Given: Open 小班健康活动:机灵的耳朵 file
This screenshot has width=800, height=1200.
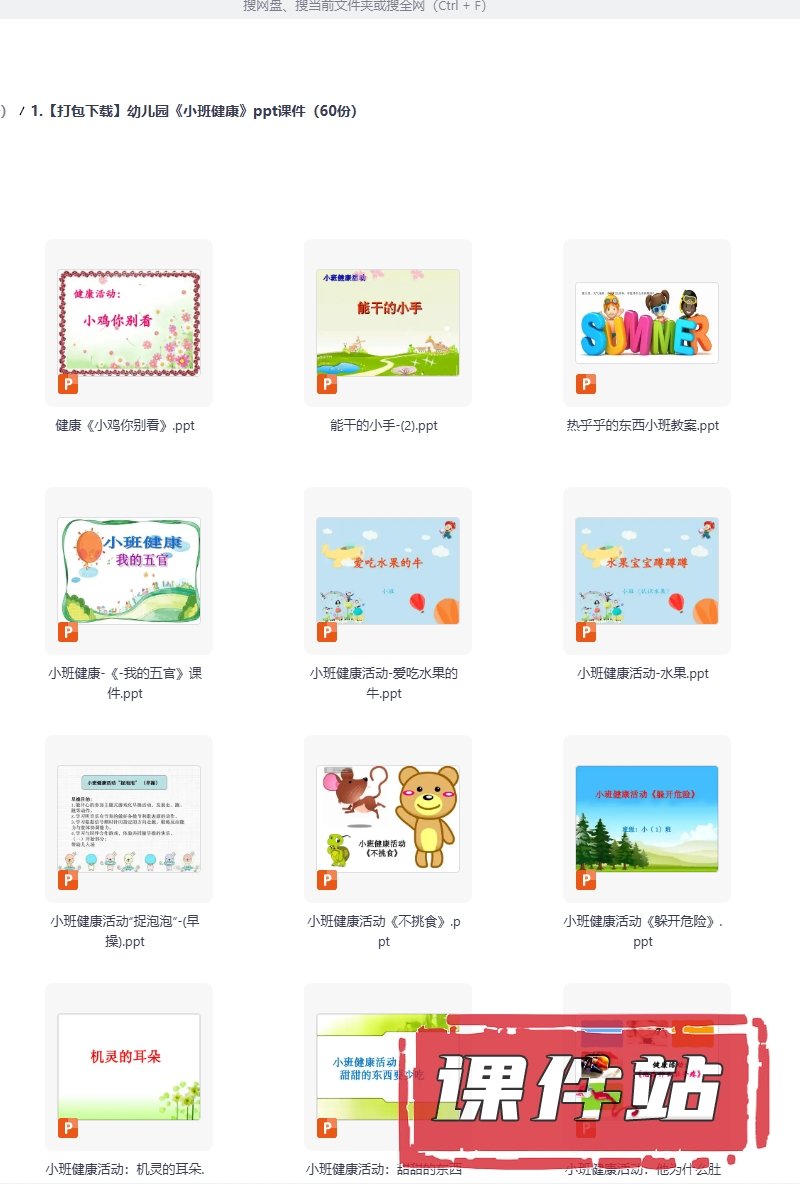Looking at the screenshot, I should point(129,1066).
